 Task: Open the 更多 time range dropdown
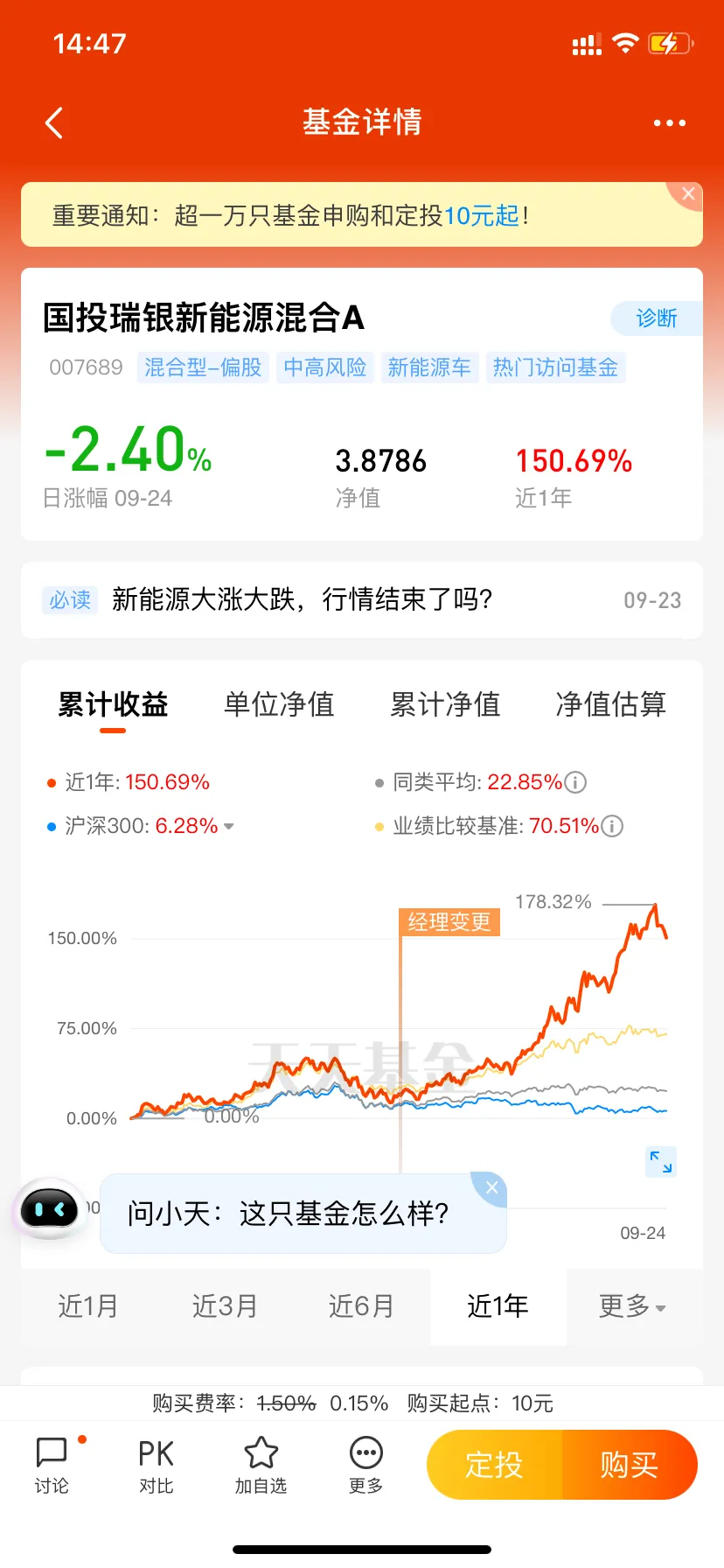[633, 1306]
